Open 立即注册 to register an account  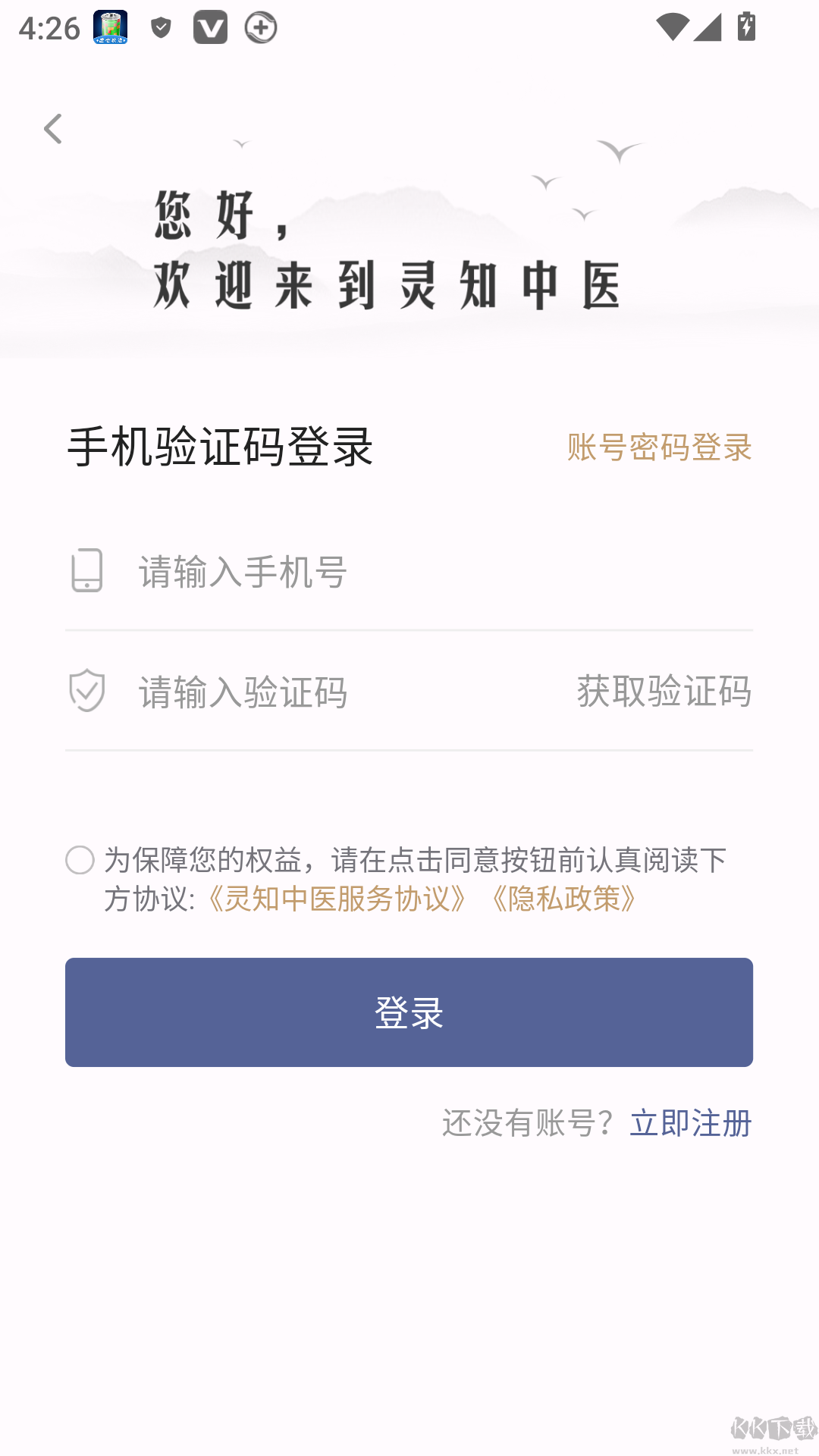click(691, 1125)
